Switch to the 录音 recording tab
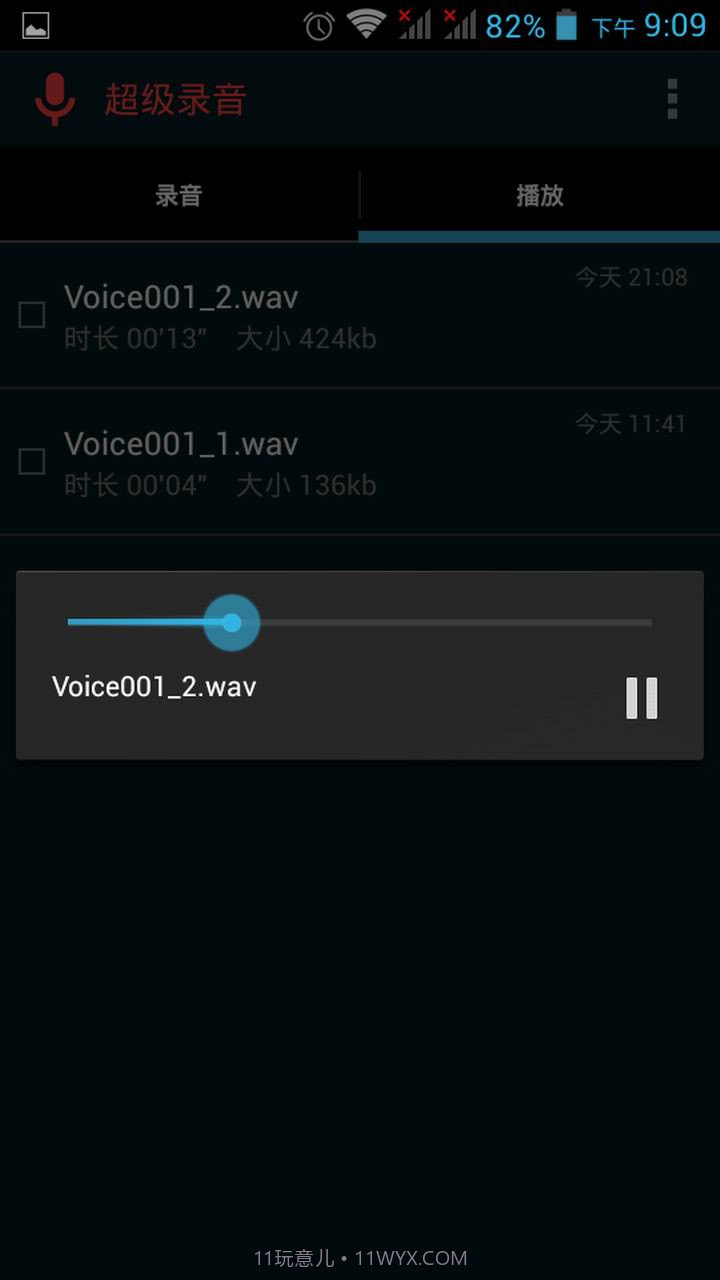 click(178, 195)
